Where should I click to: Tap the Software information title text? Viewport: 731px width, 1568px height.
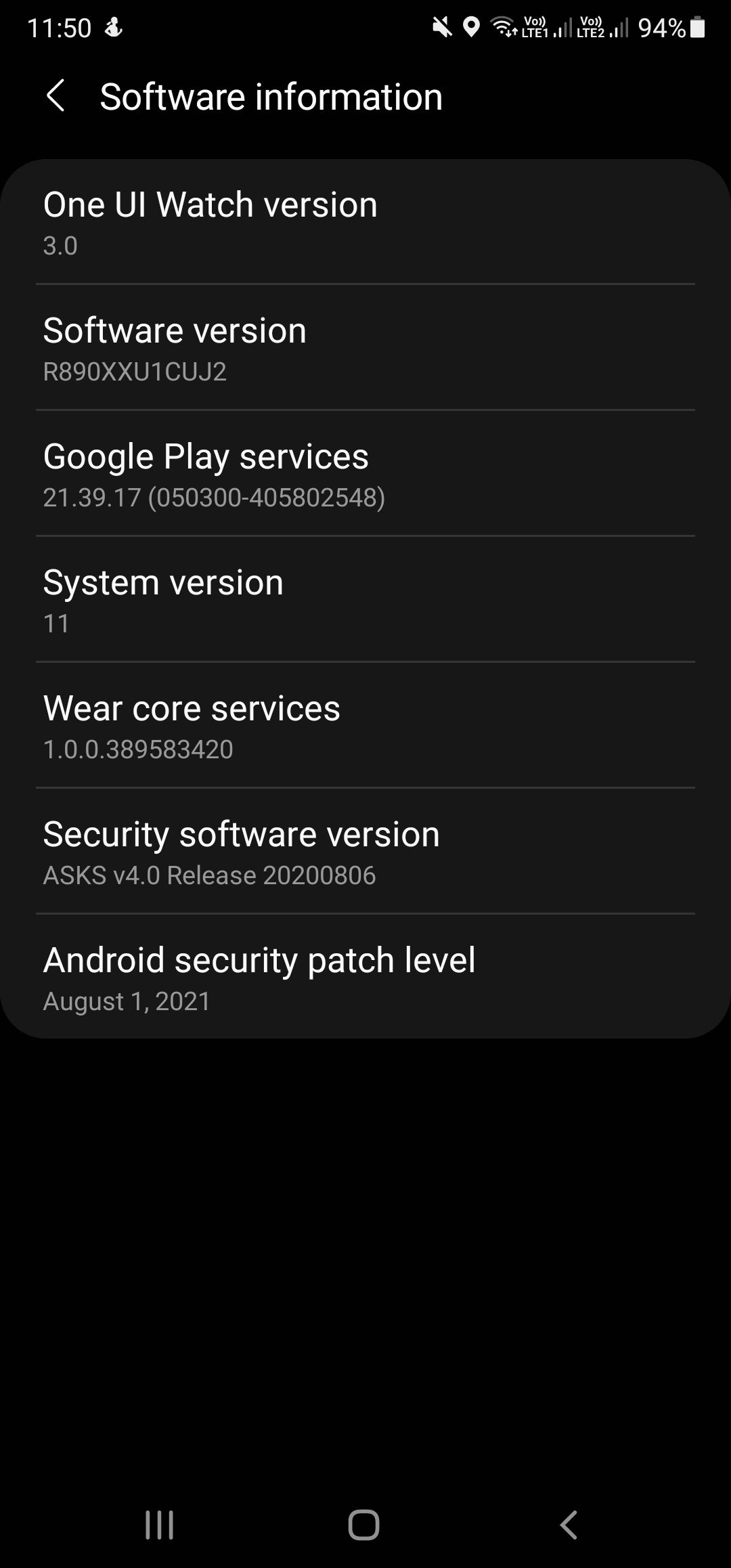pos(271,96)
